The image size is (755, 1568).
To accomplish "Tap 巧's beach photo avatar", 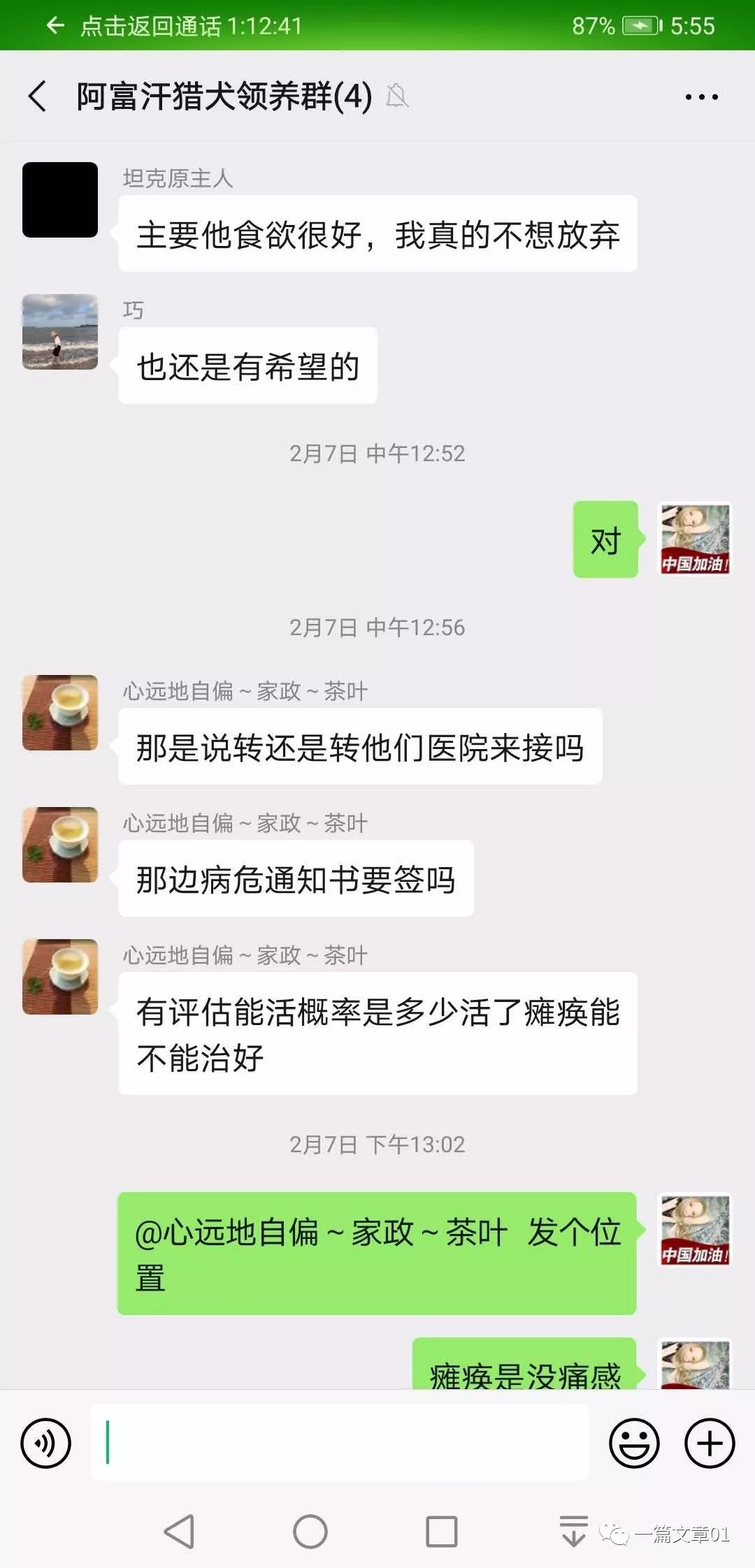I will click(x=60, y=333).
